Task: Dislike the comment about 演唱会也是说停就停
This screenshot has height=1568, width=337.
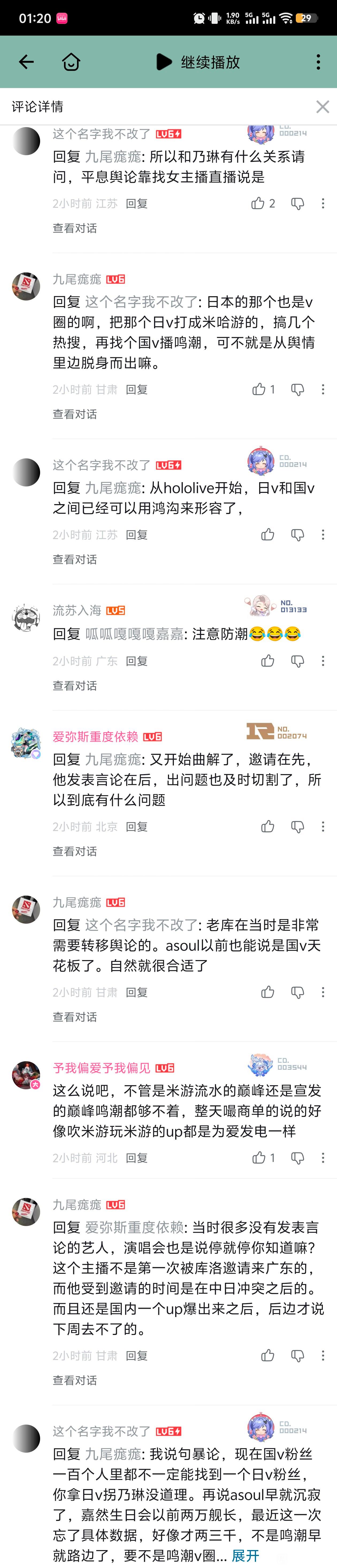Action: pos(297,1355)
